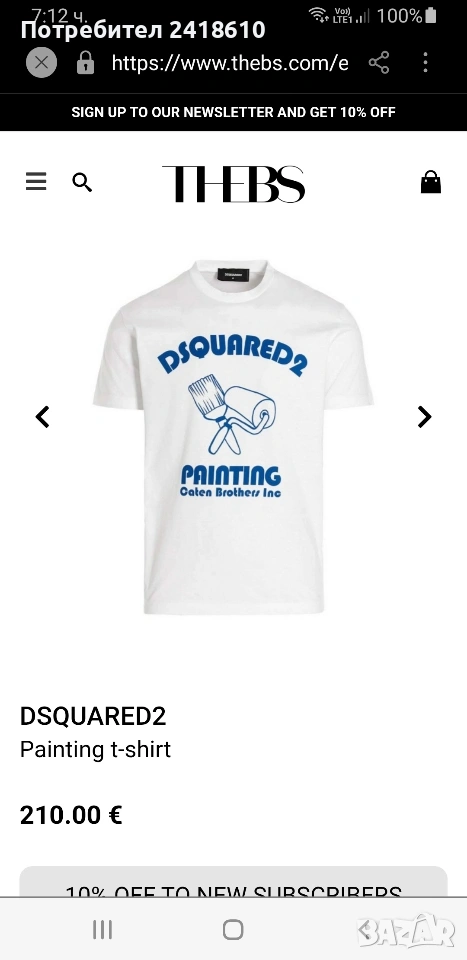
Task: Tap the 10% off new subscribers button
Action: click(233, 882)
